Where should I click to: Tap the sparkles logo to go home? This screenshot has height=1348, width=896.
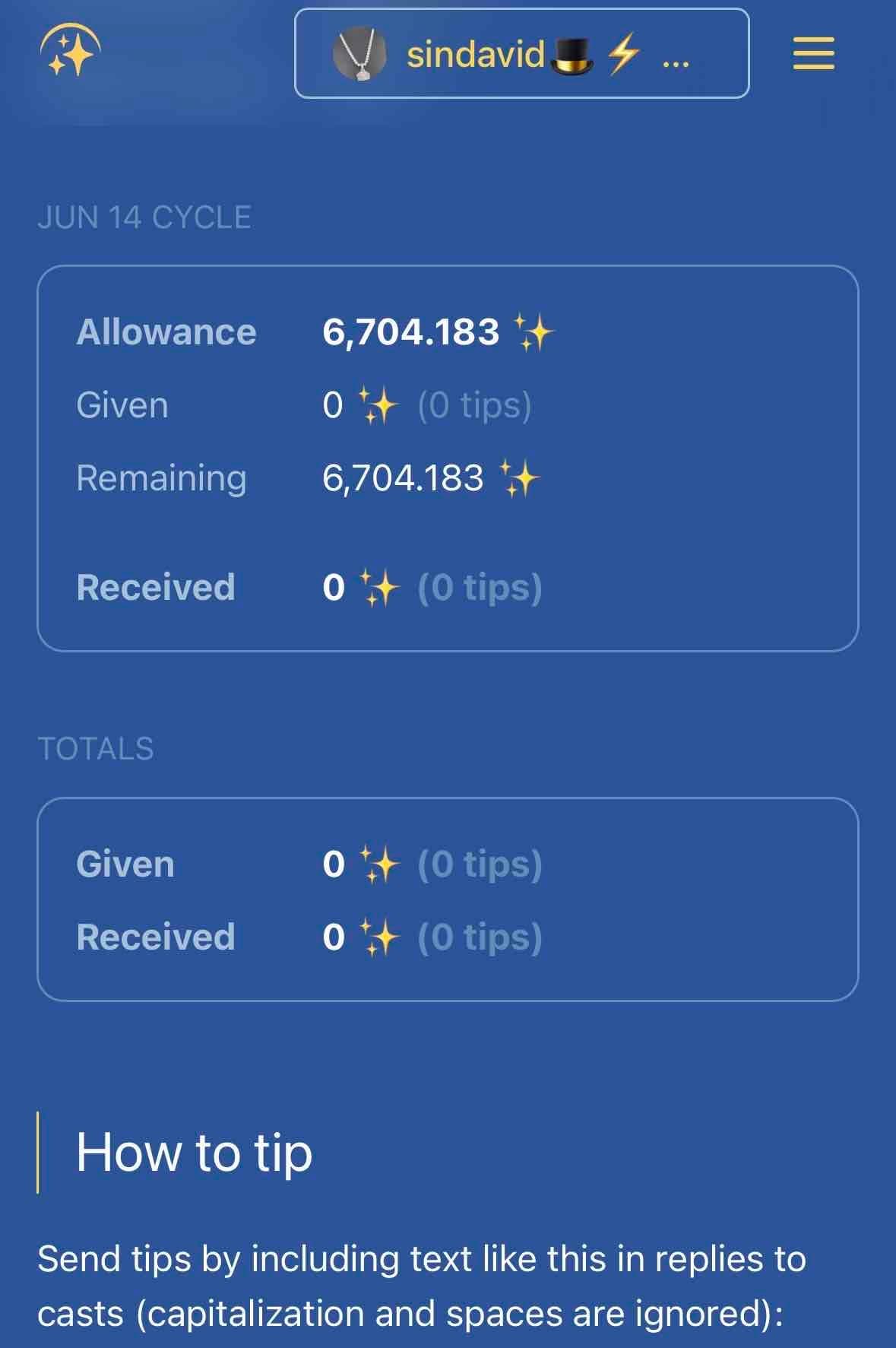click(70, 52)
